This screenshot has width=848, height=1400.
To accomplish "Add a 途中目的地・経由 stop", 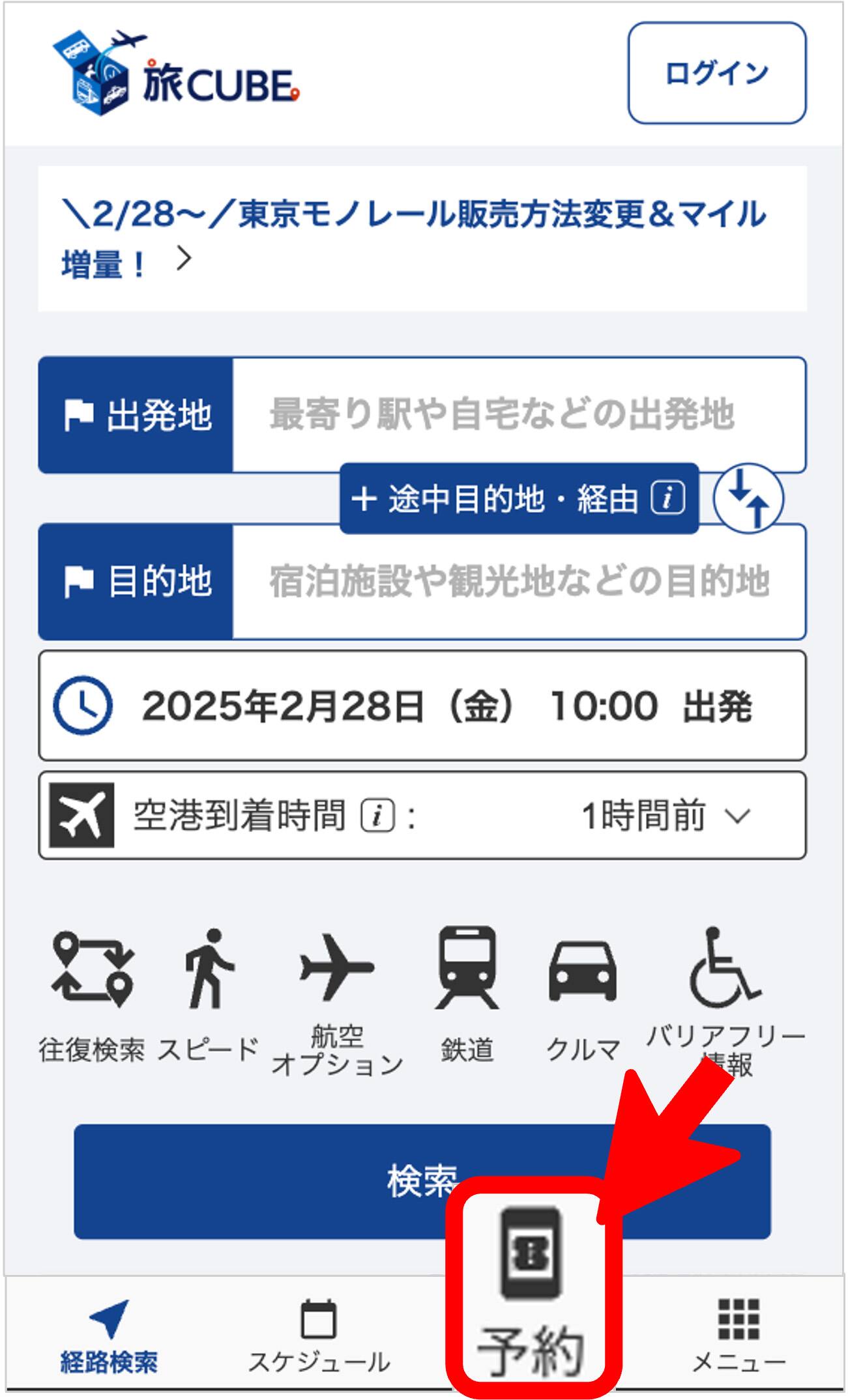I will (518, 499).
